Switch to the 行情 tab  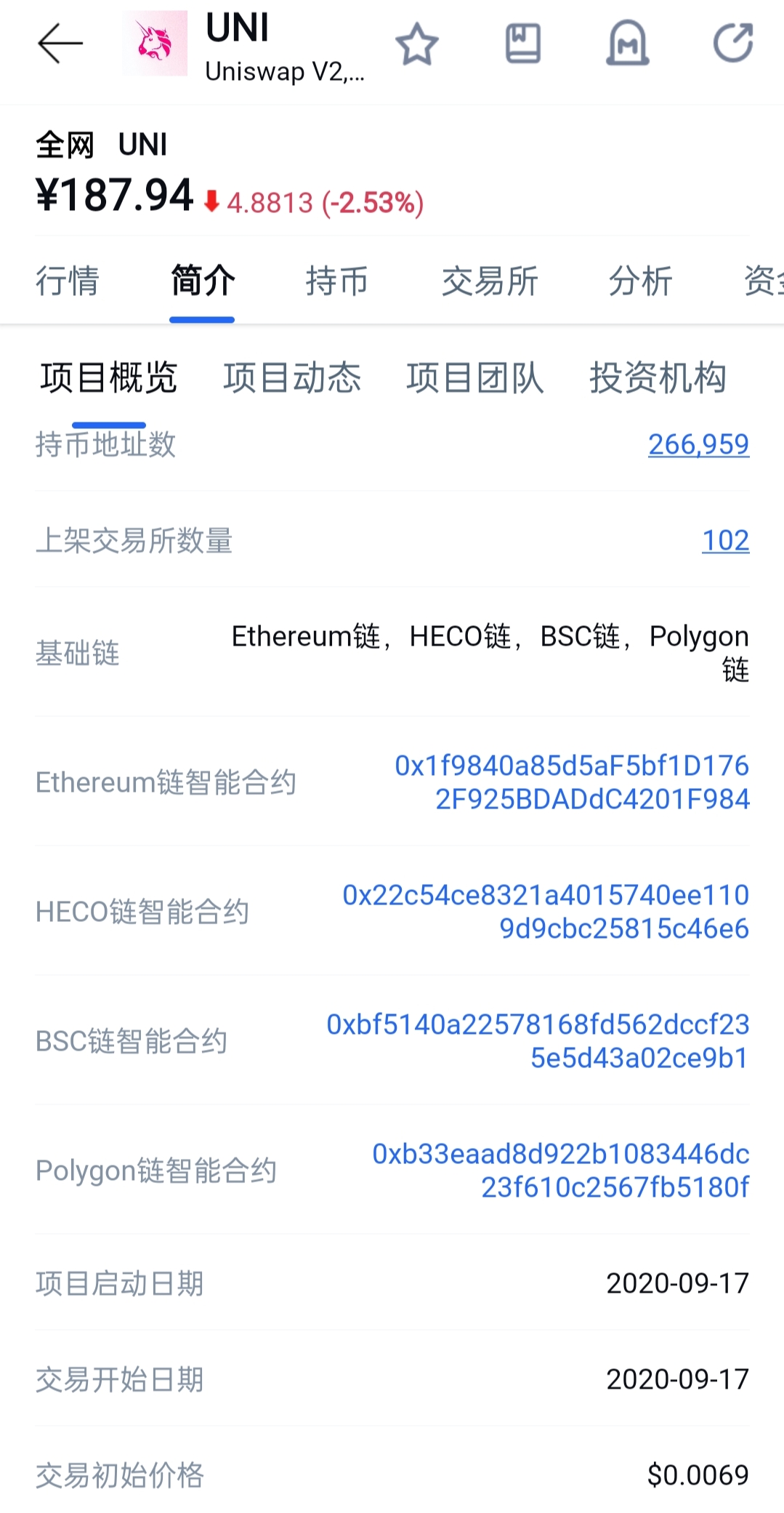coord(68,281)
